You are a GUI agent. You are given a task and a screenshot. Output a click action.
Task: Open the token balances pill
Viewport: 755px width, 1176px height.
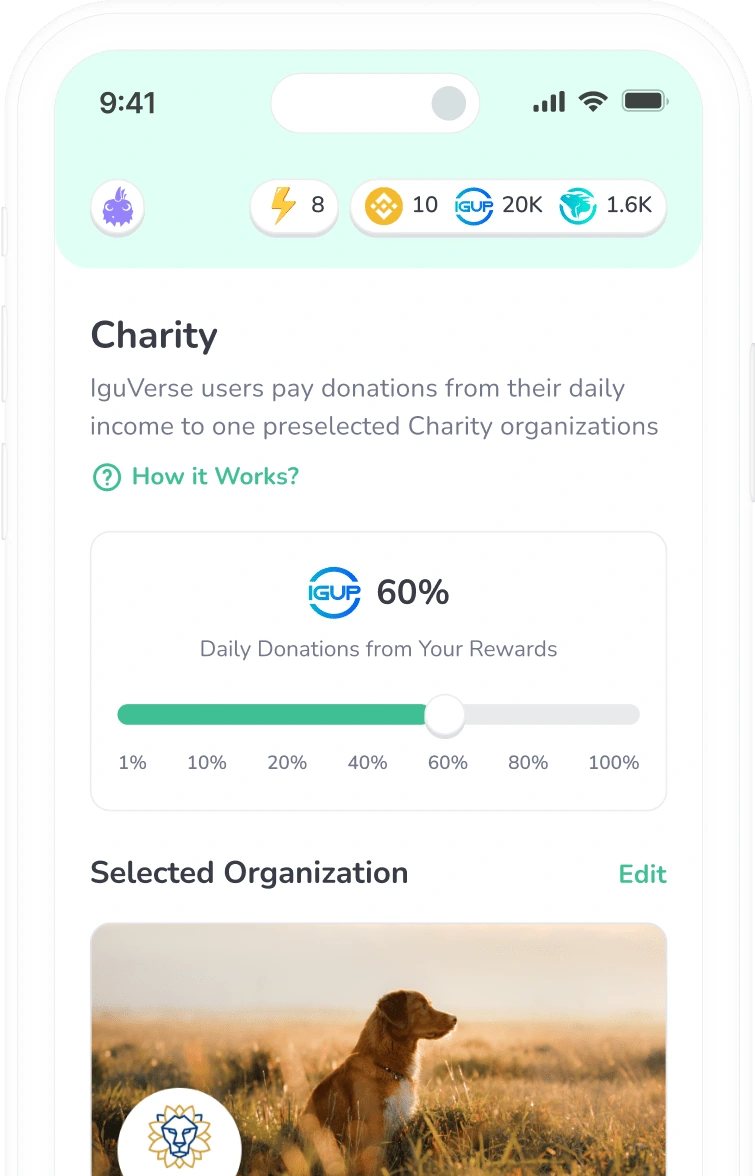point(508,207)
